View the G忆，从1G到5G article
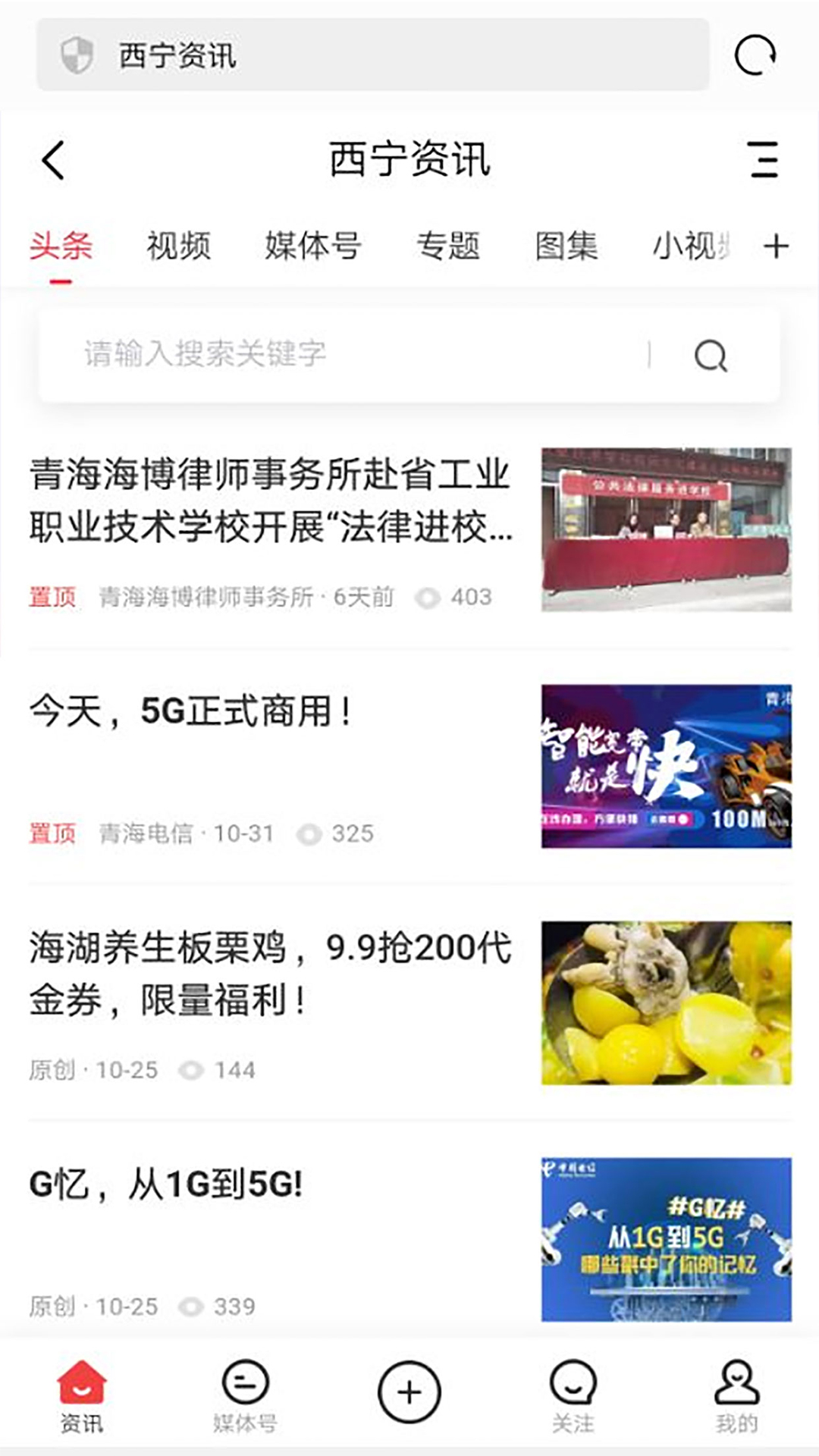This screenshot has width=819, height=1456. [x=165, y=1185]
